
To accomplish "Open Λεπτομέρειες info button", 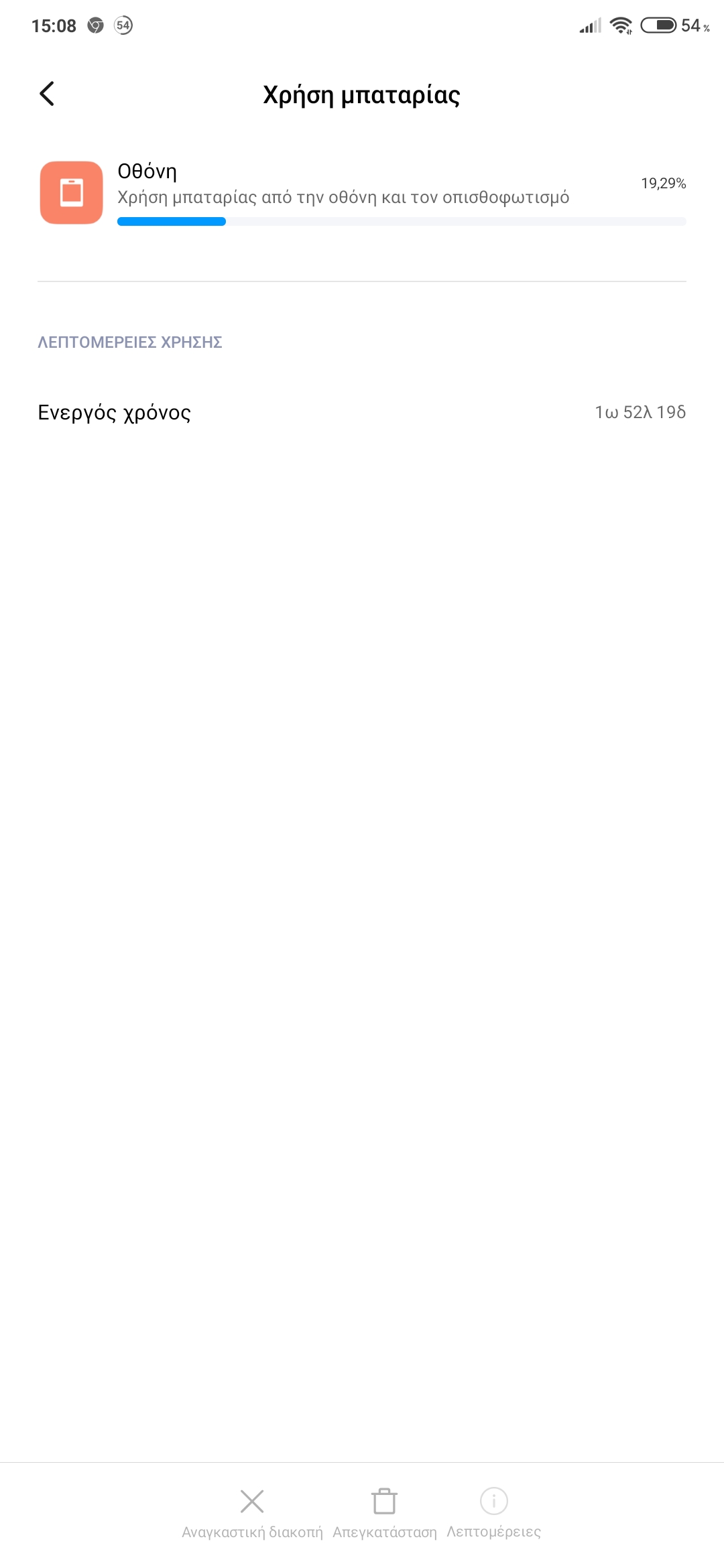I will [494, 1512].
